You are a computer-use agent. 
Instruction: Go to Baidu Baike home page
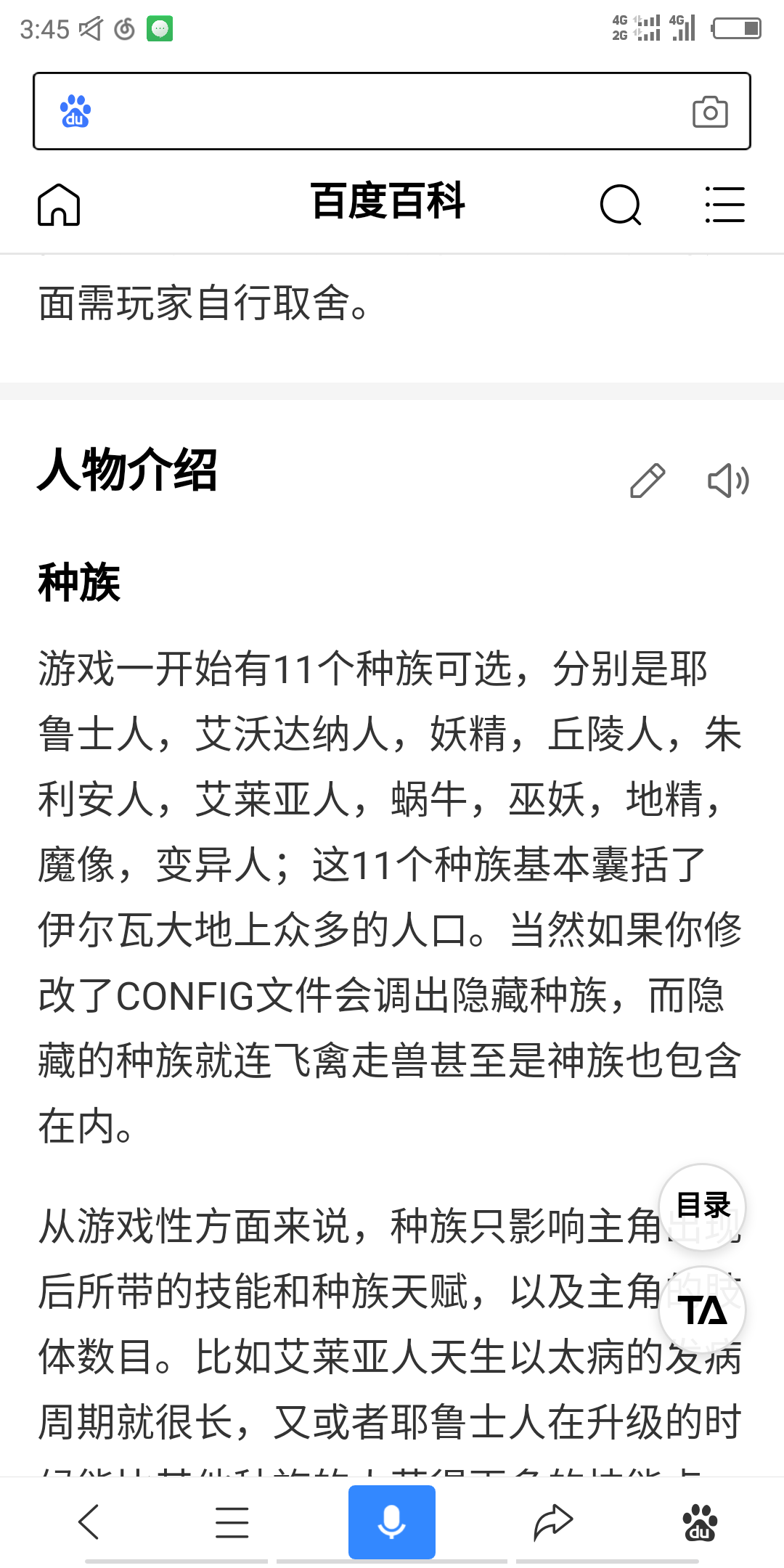(59, 204)
